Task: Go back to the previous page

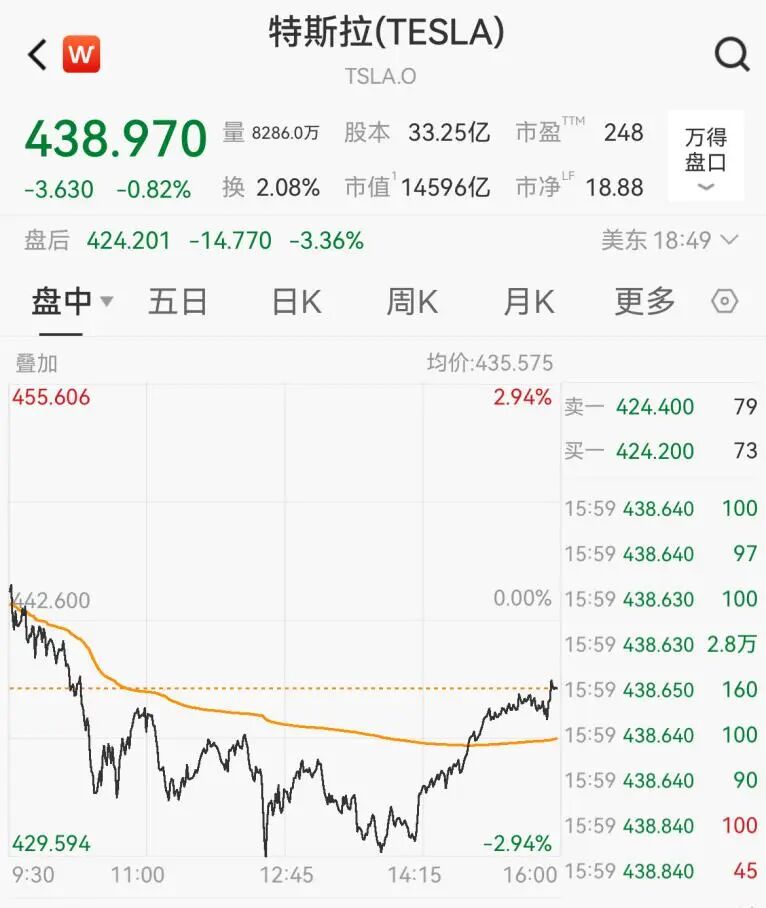Action: [x=37, y=54]
